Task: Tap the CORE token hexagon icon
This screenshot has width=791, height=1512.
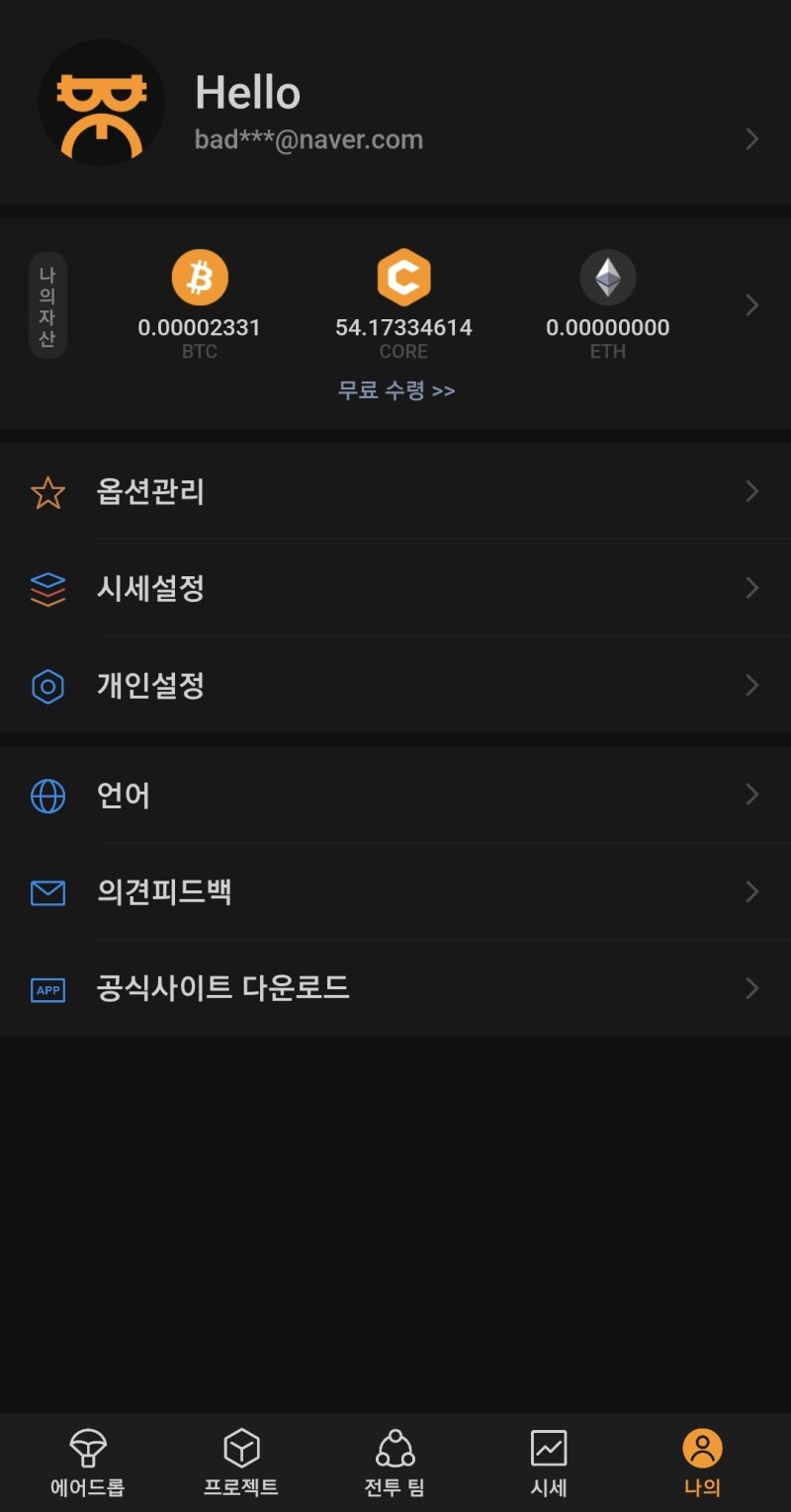Action: pyautogui.click(x=402, y=277)
